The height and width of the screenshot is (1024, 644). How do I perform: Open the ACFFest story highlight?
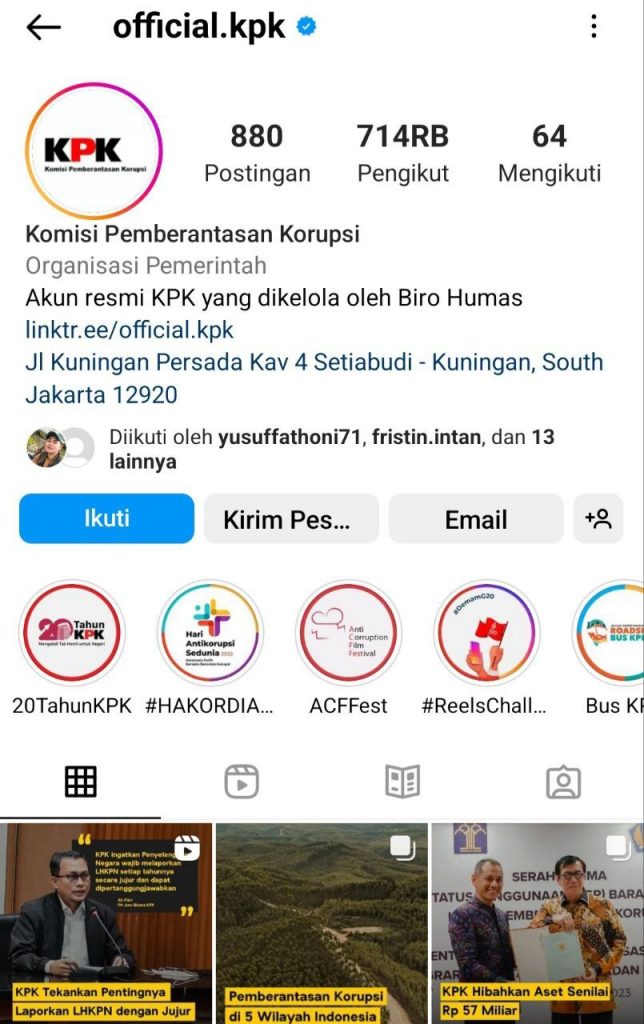(348, 633)
